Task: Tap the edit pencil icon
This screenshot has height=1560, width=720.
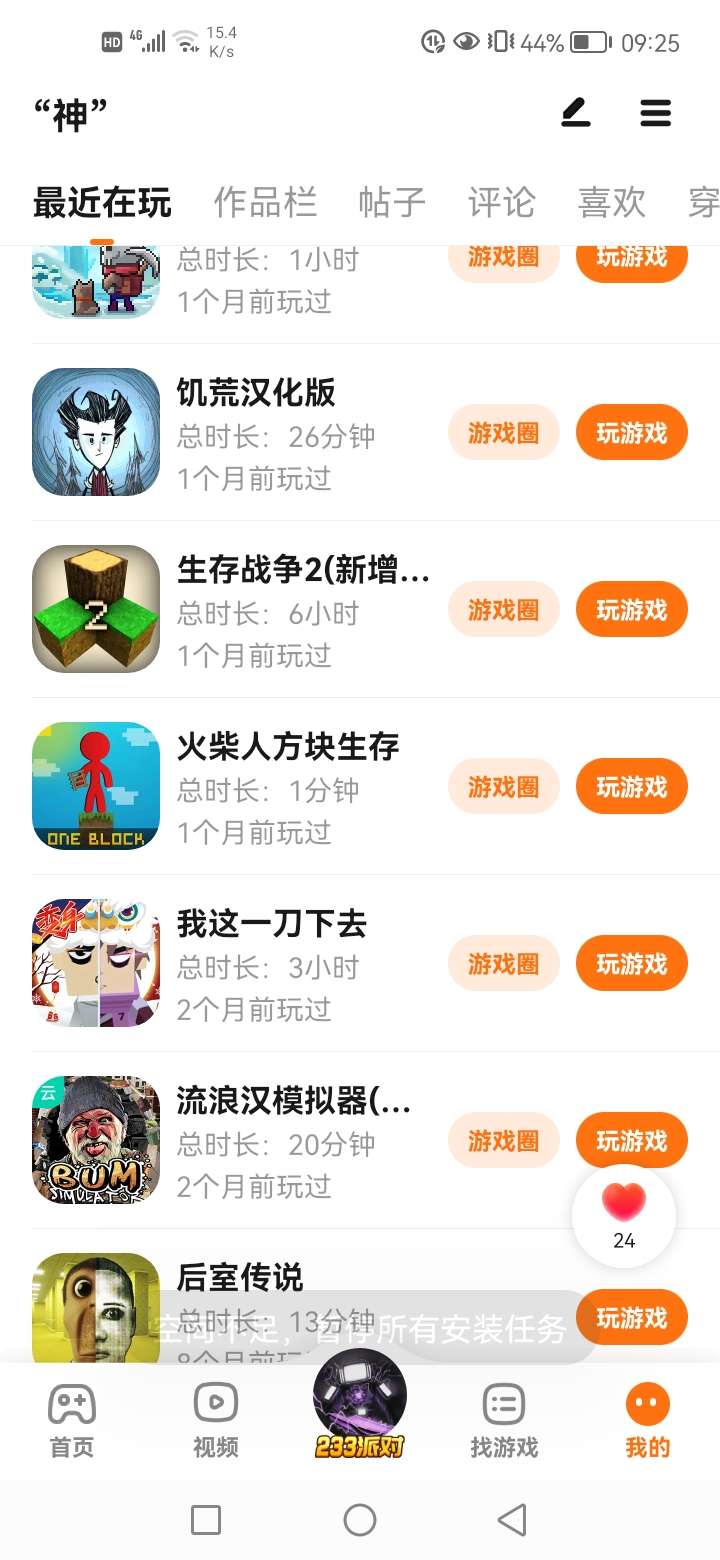Action: [x=576, y=113]
